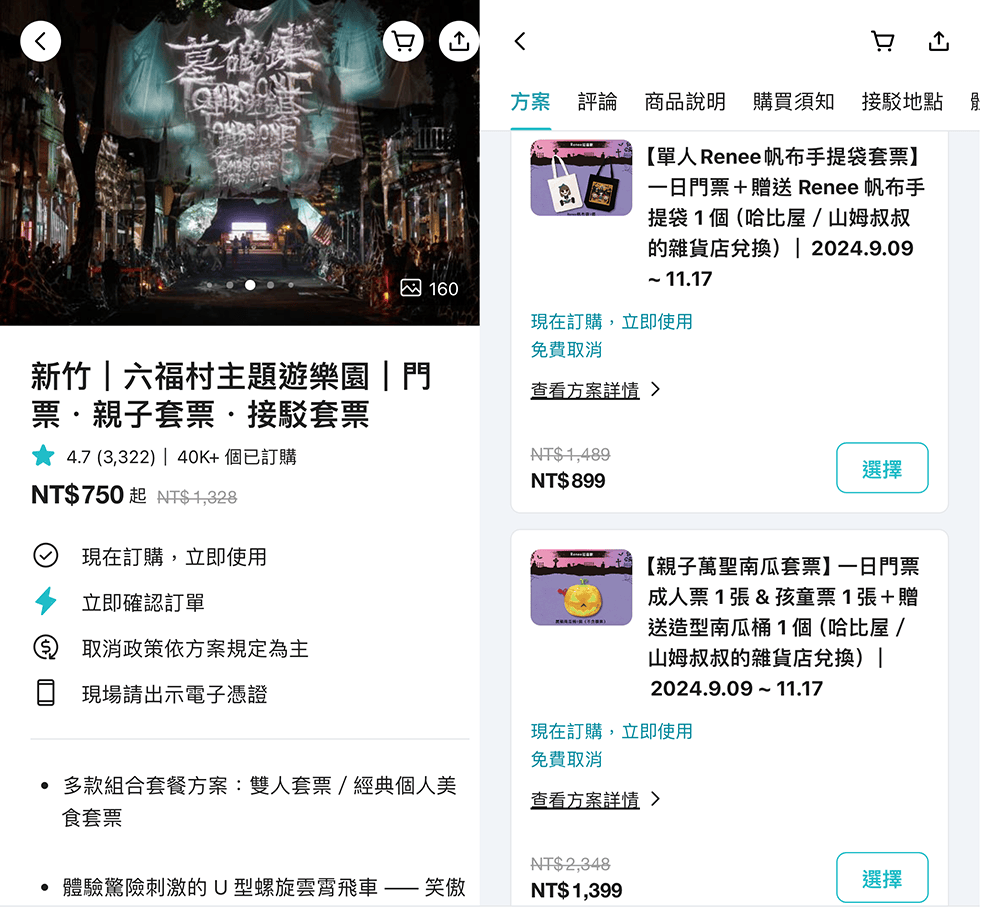Open the cart over the photo
This screenshot has height=922, width=1000.
point(403,41)
